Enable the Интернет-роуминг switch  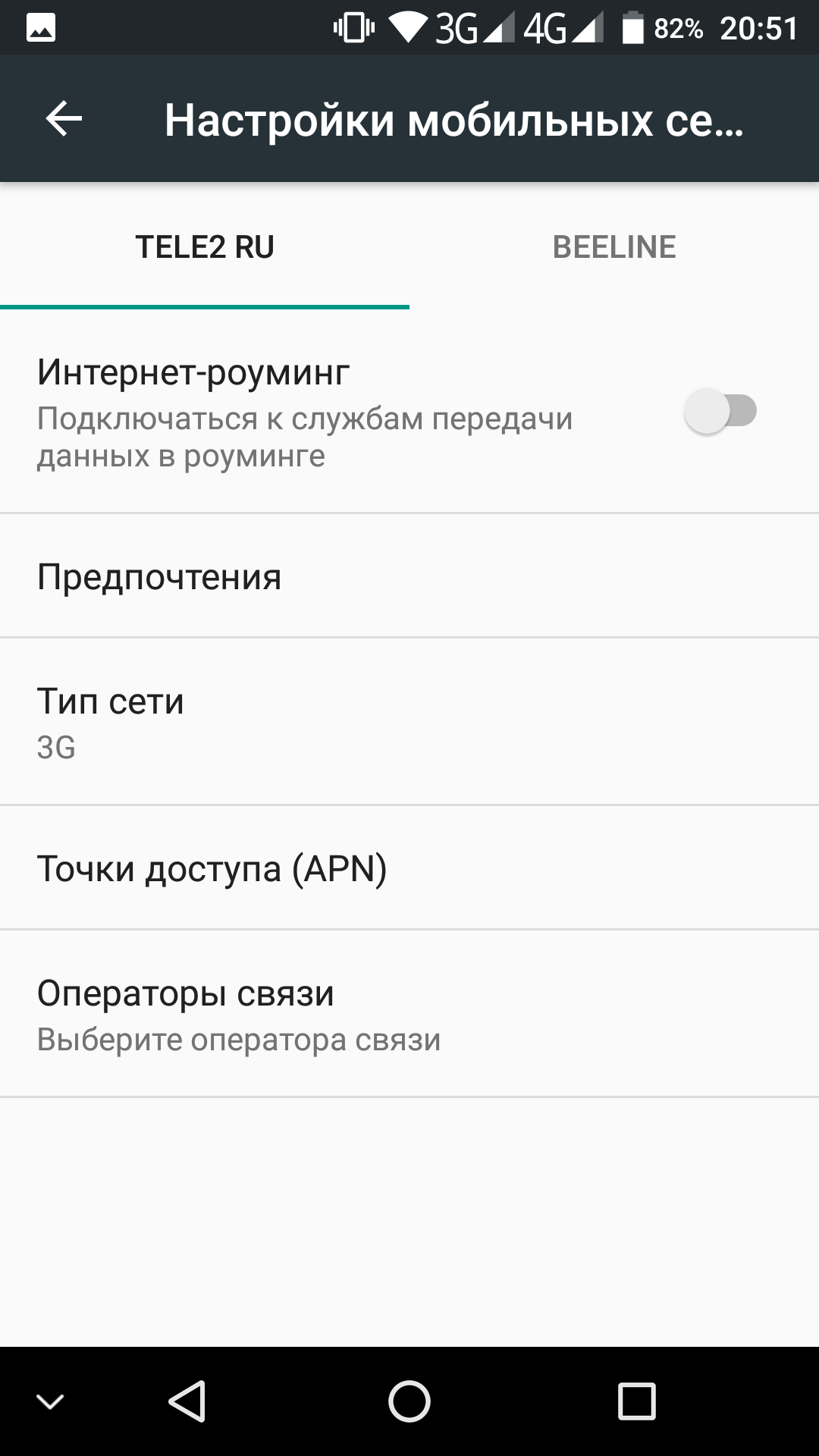tap(720, 412)
